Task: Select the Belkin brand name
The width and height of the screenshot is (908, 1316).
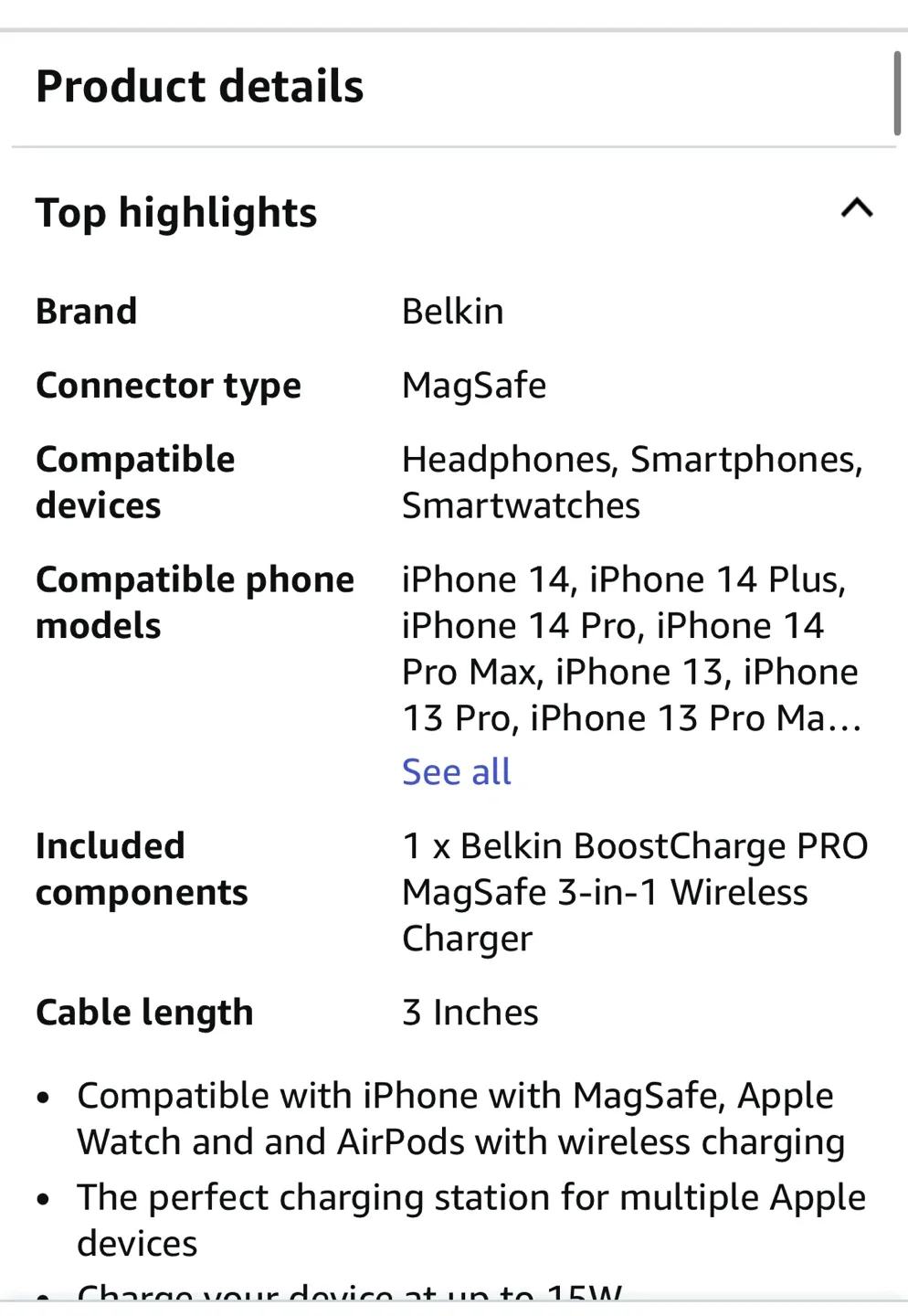Action: coord(452,311)
